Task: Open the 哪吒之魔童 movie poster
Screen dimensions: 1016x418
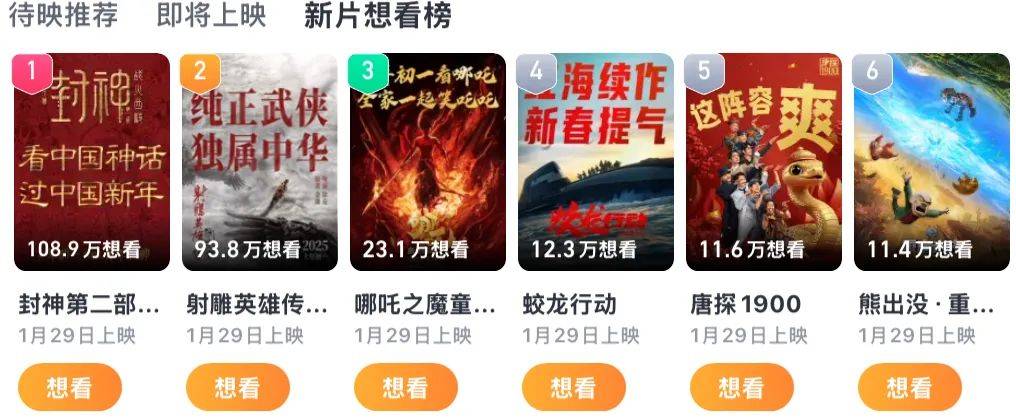Action: [x=428, y=162]
